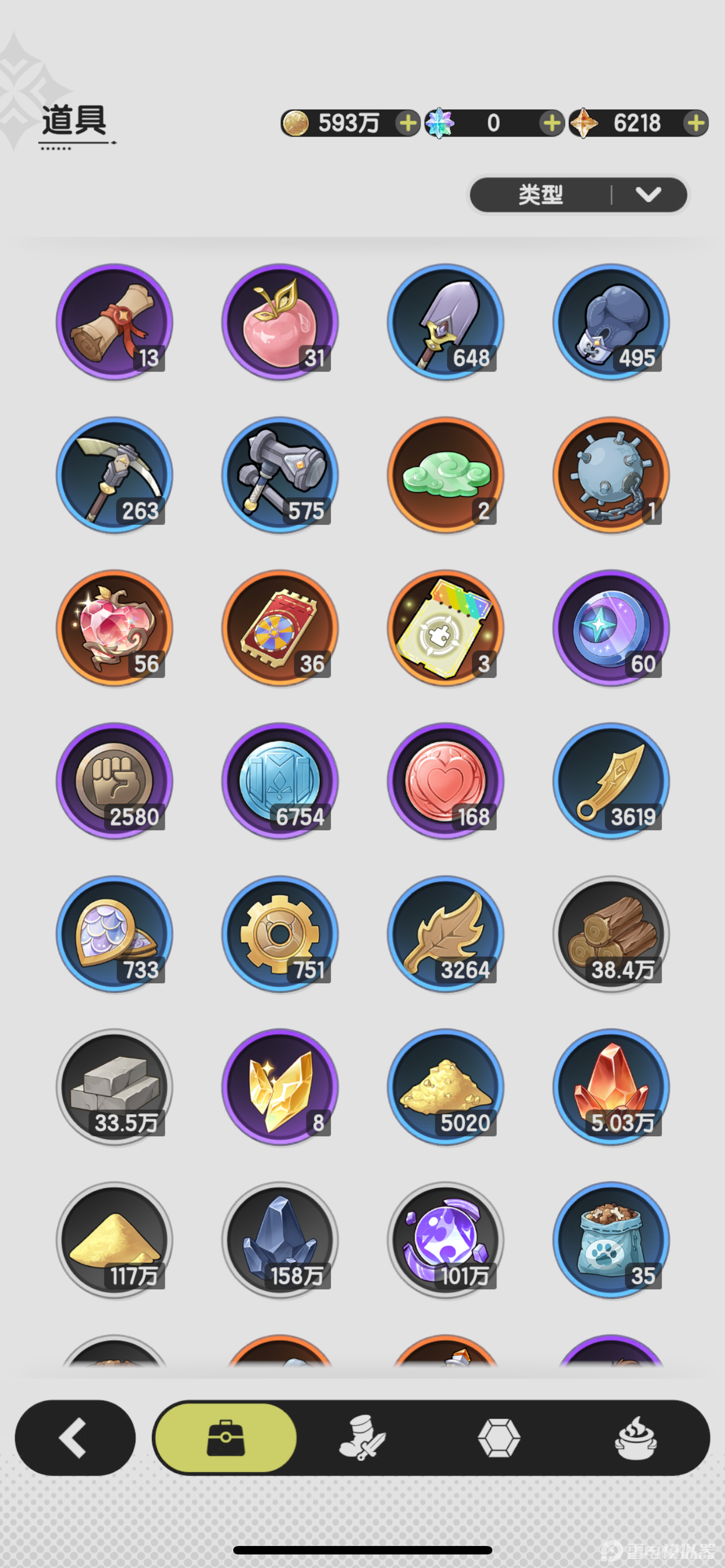
Task: Go back using the left arrow button
Action: click(75, 1438)
